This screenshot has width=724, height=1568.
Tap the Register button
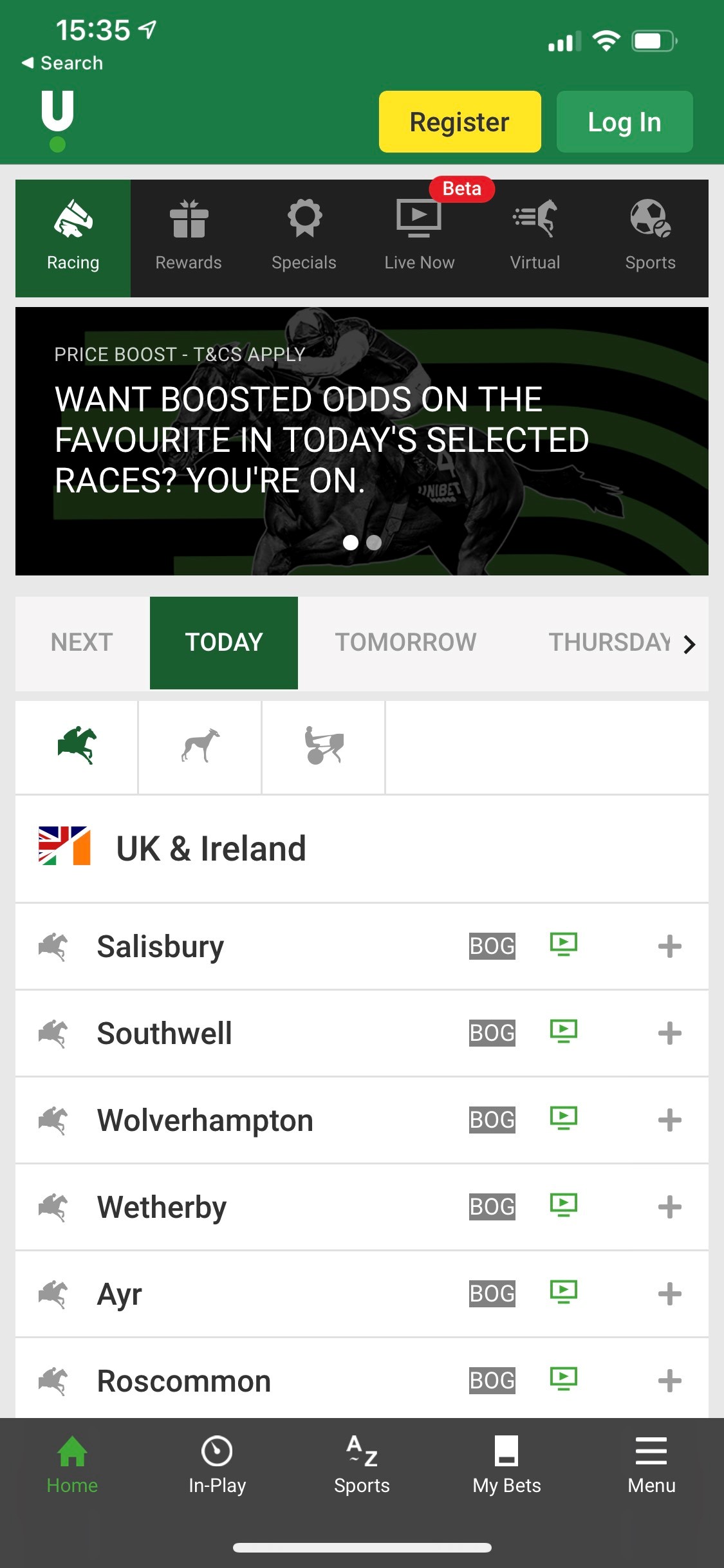coord(459,121)
